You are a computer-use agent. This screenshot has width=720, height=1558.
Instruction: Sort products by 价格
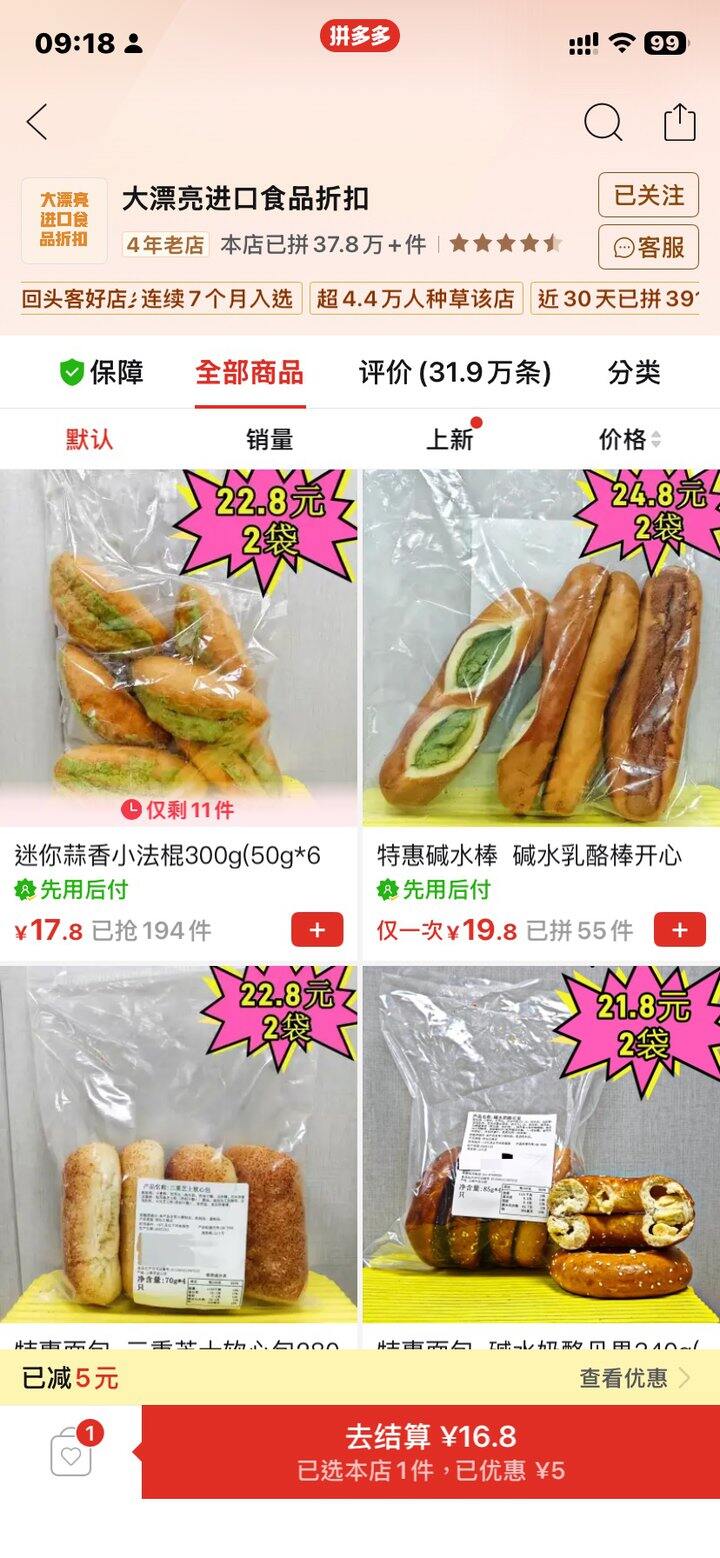point(629,439)
